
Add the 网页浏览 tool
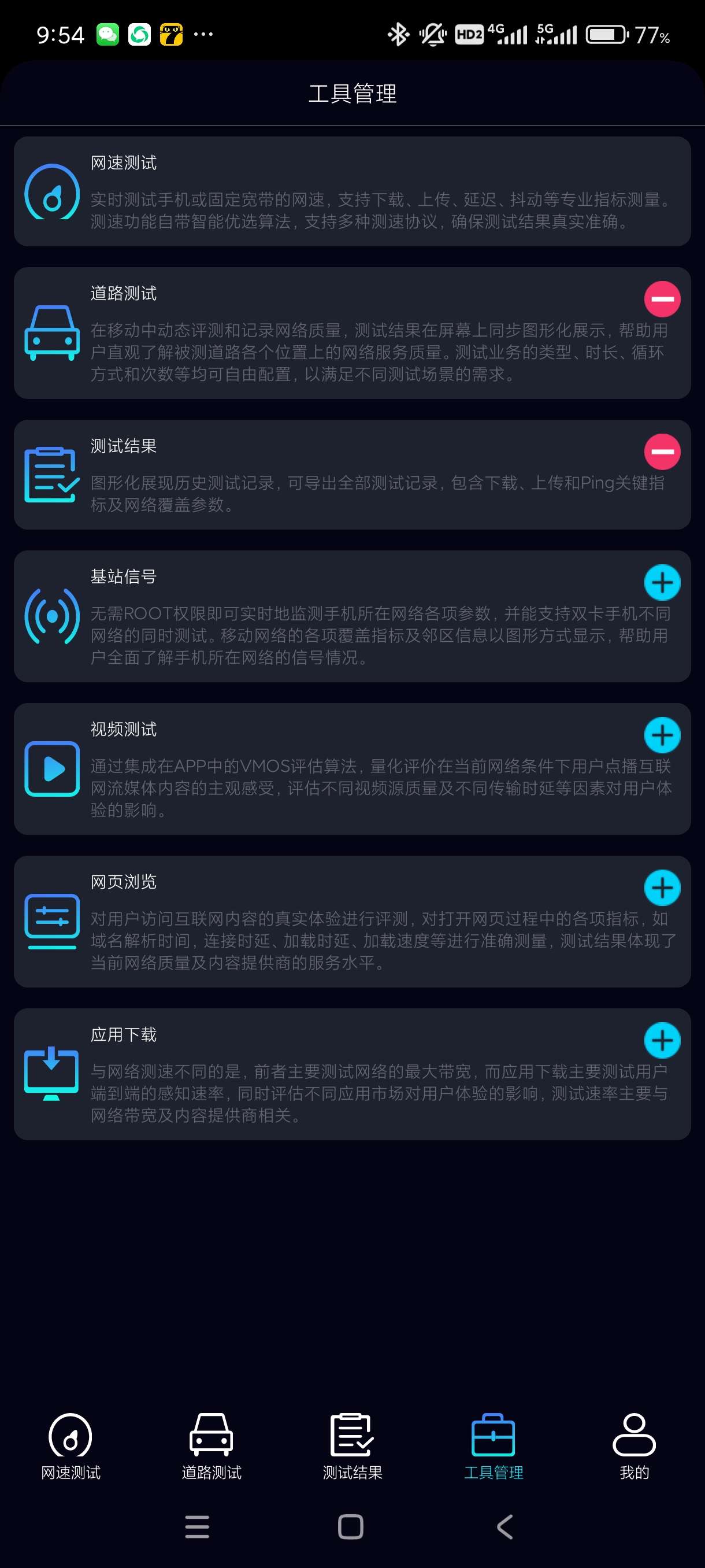[662, 888]
